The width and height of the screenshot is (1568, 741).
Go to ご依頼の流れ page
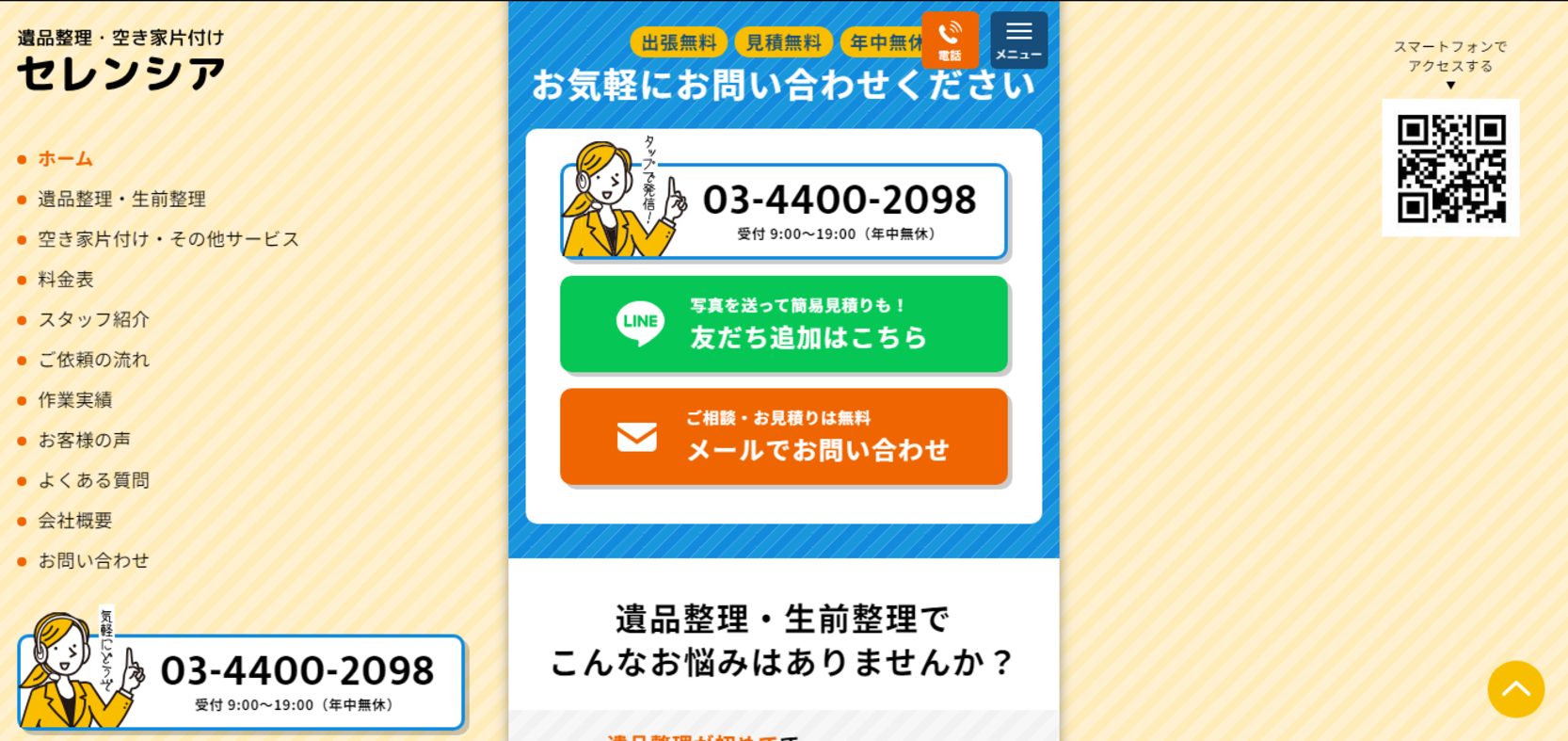pos(93,360)
